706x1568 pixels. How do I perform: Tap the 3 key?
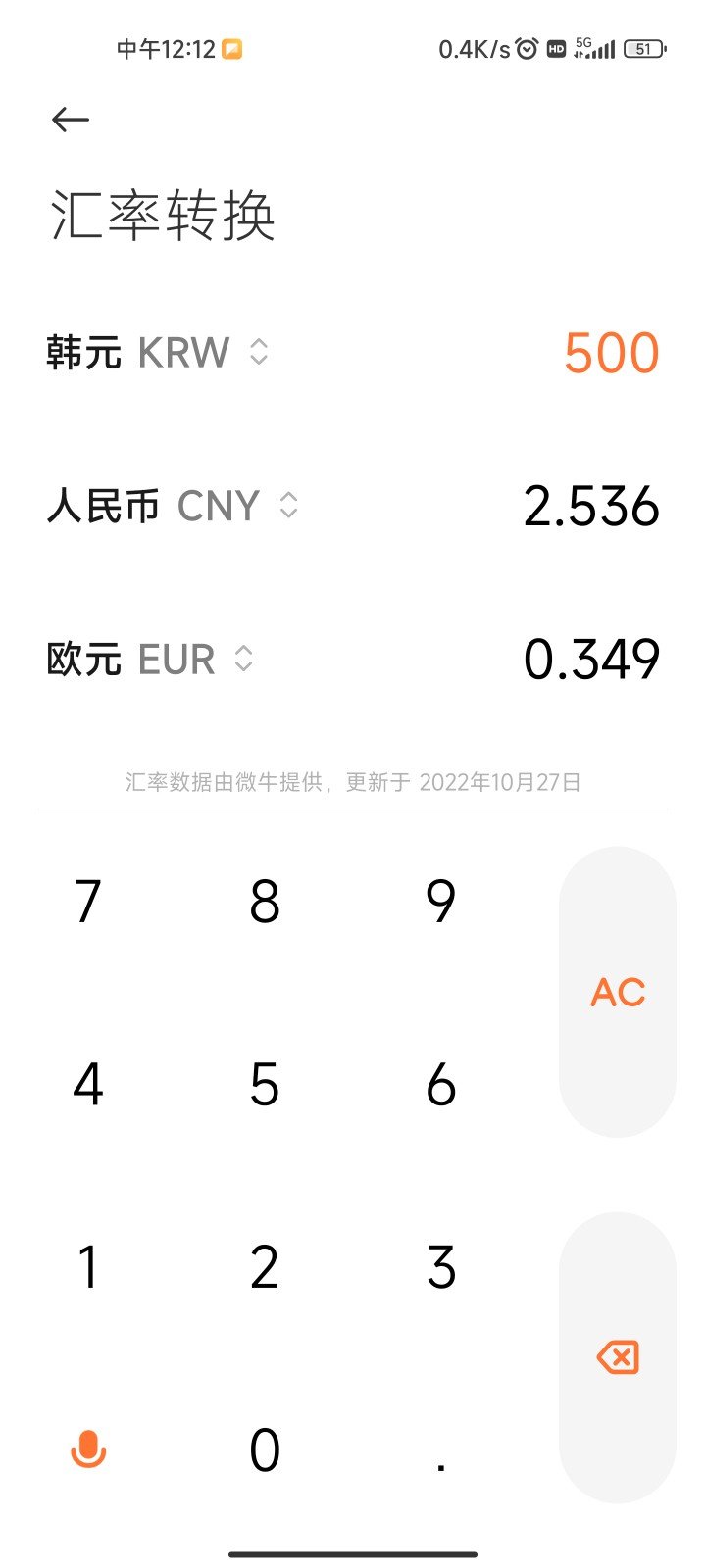click(441, 1266)
